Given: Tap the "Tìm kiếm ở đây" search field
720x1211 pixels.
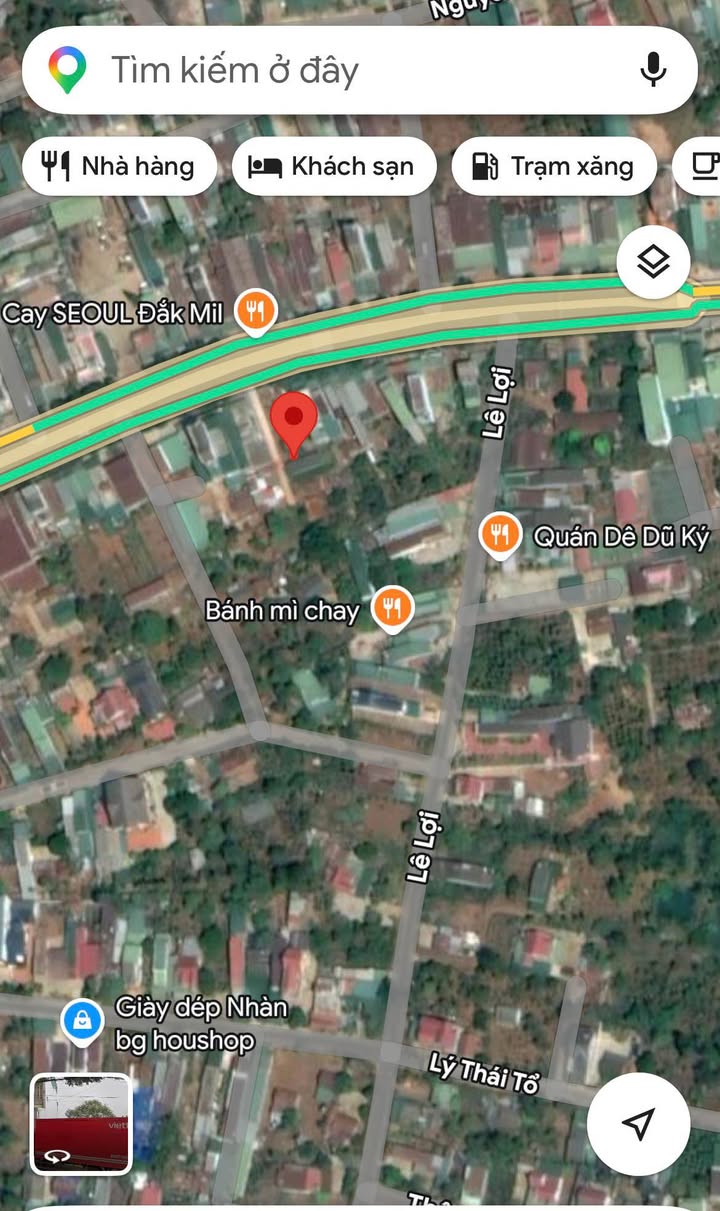Looking at the screenshot, I should point(340,70).
